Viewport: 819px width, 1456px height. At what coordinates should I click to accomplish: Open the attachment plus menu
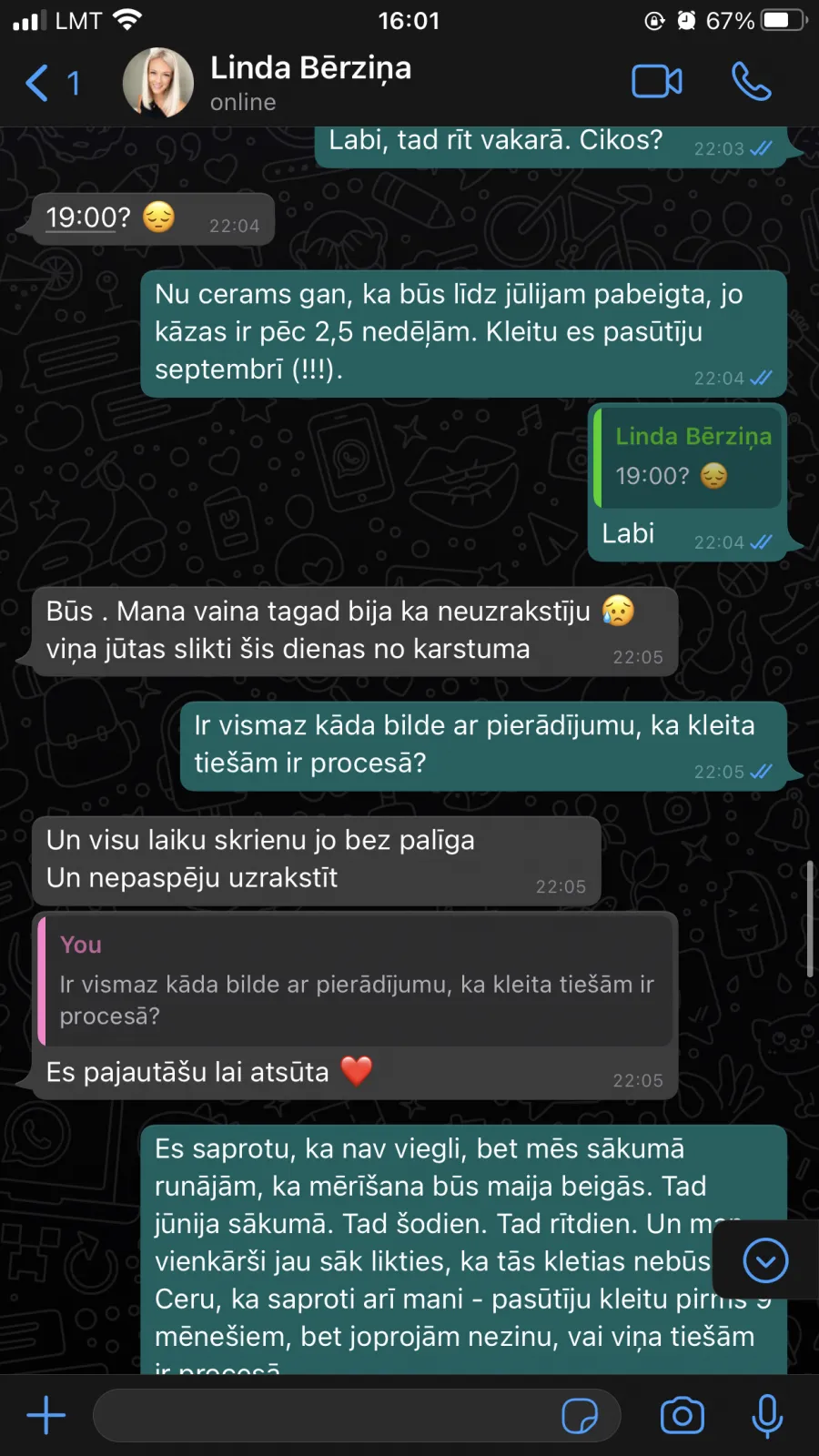point(46,1416)
